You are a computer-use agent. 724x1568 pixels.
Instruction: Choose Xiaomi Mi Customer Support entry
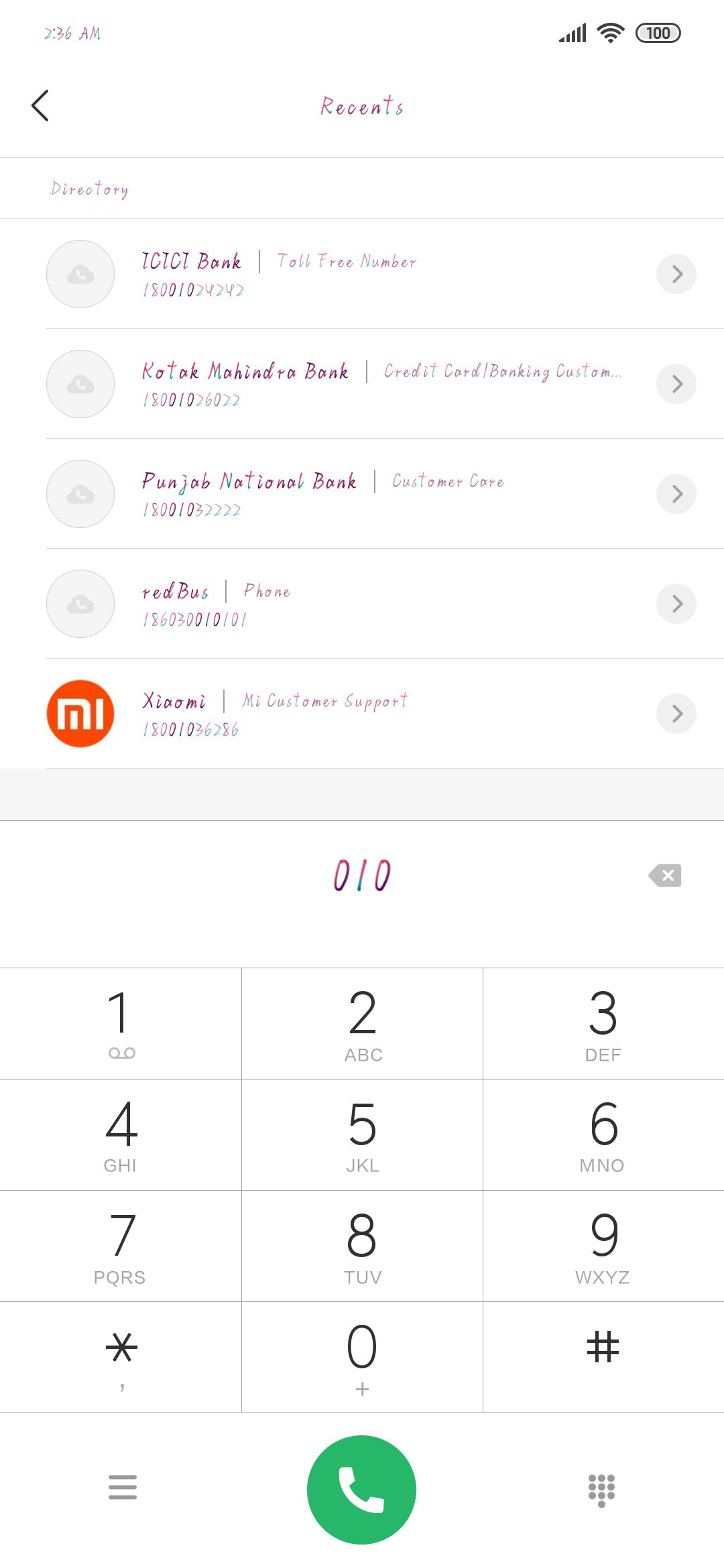pos(362,714)
